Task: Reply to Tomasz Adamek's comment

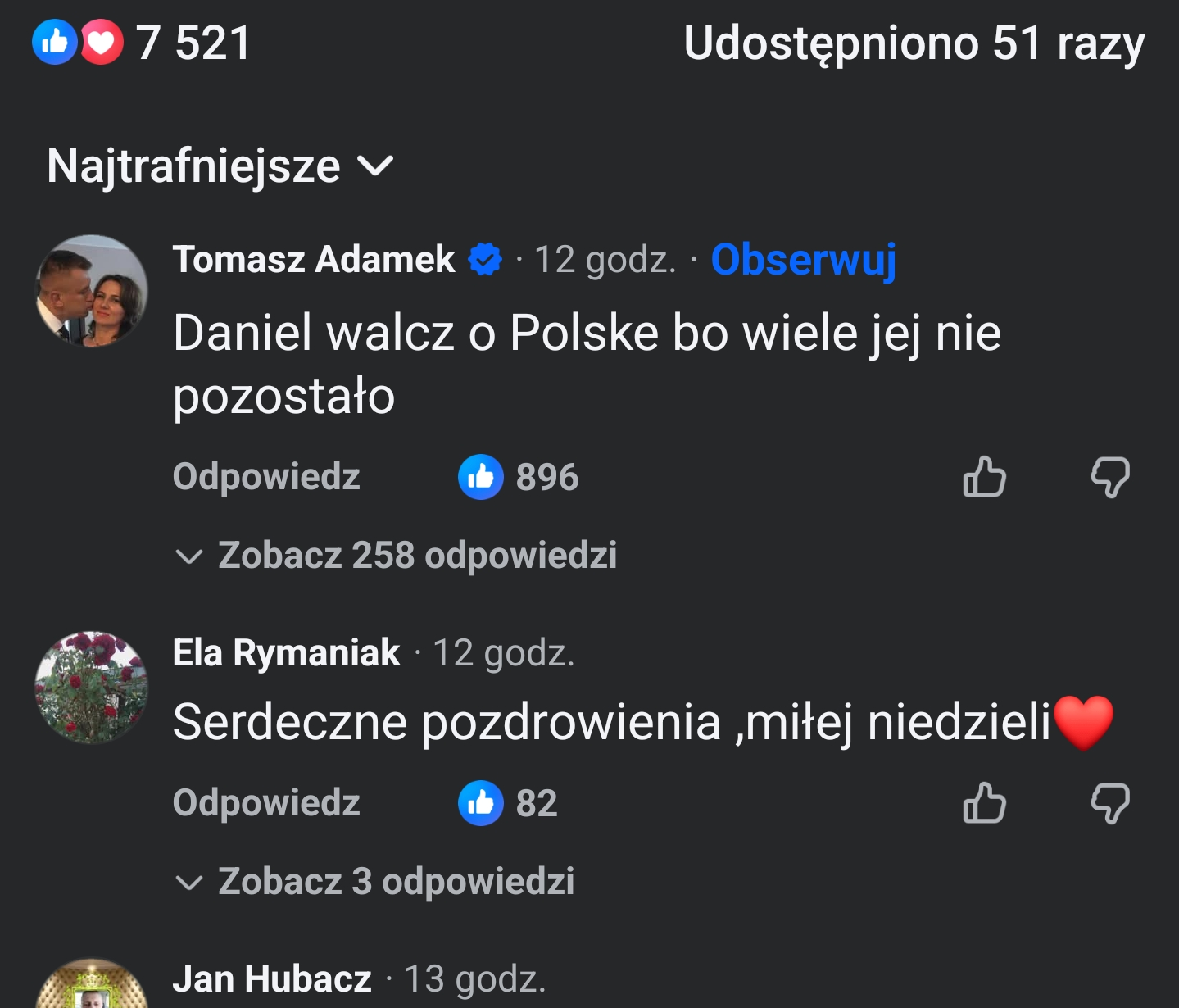Action: (266, 477)
